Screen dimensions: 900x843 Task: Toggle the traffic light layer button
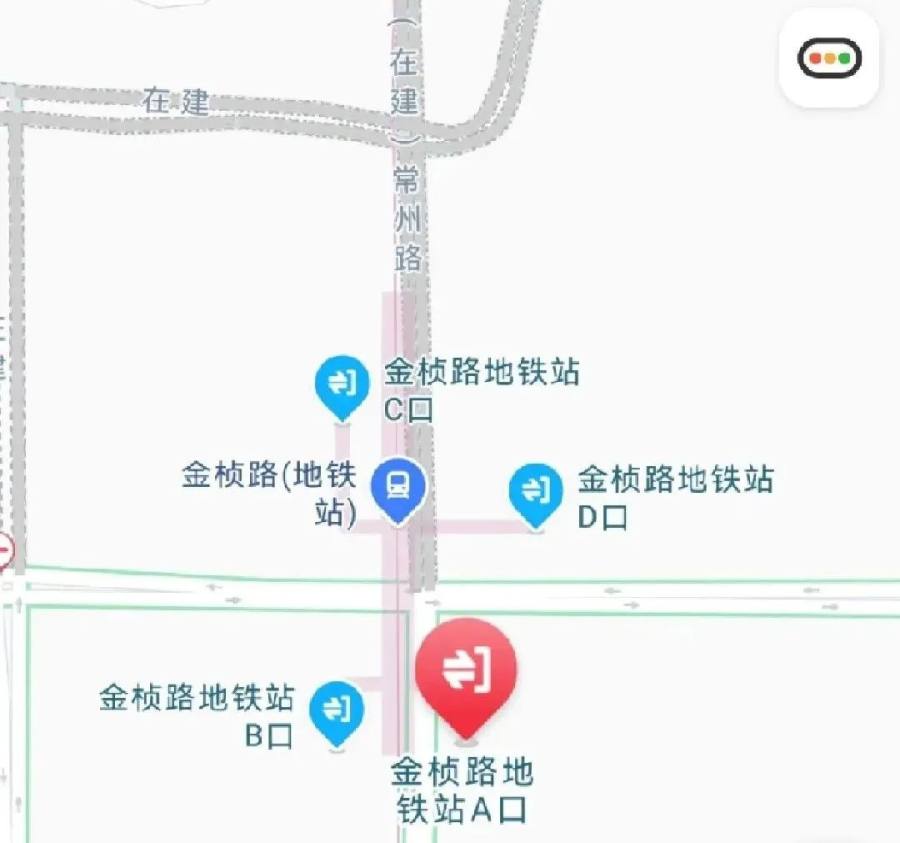pyautogui.click(x=829, y=59)
